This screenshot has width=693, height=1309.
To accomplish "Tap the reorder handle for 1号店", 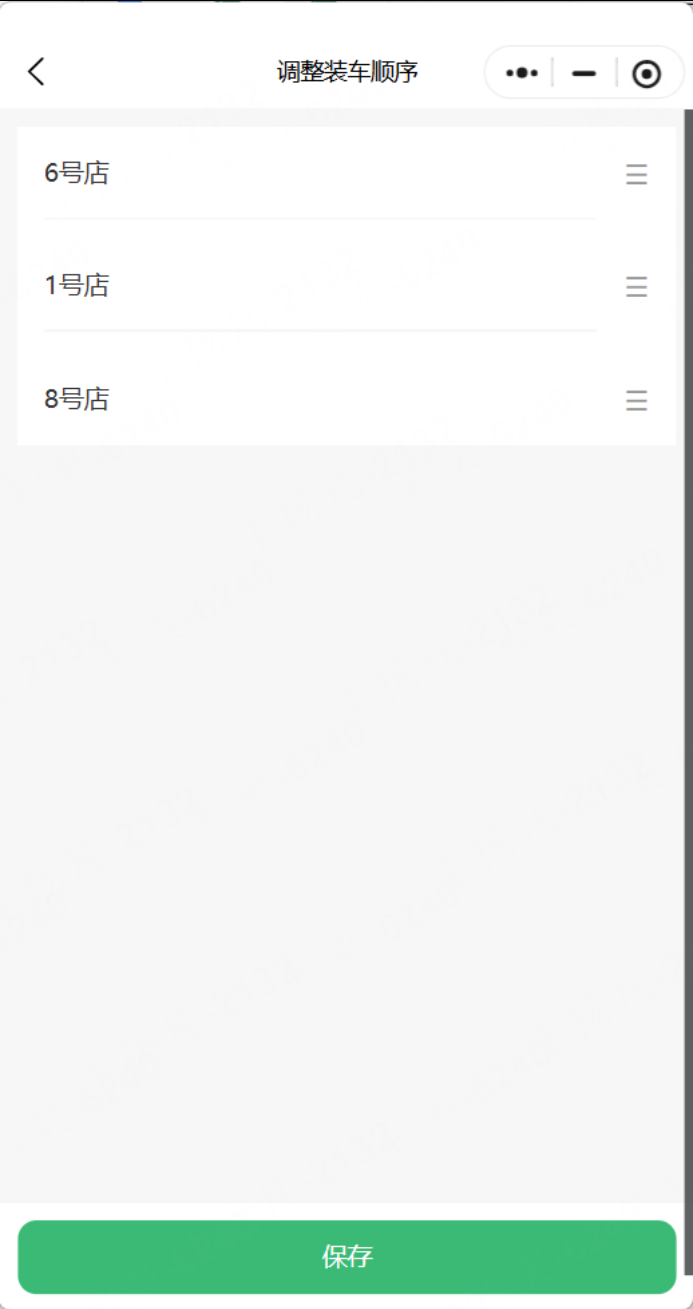I will coord(636,287).
